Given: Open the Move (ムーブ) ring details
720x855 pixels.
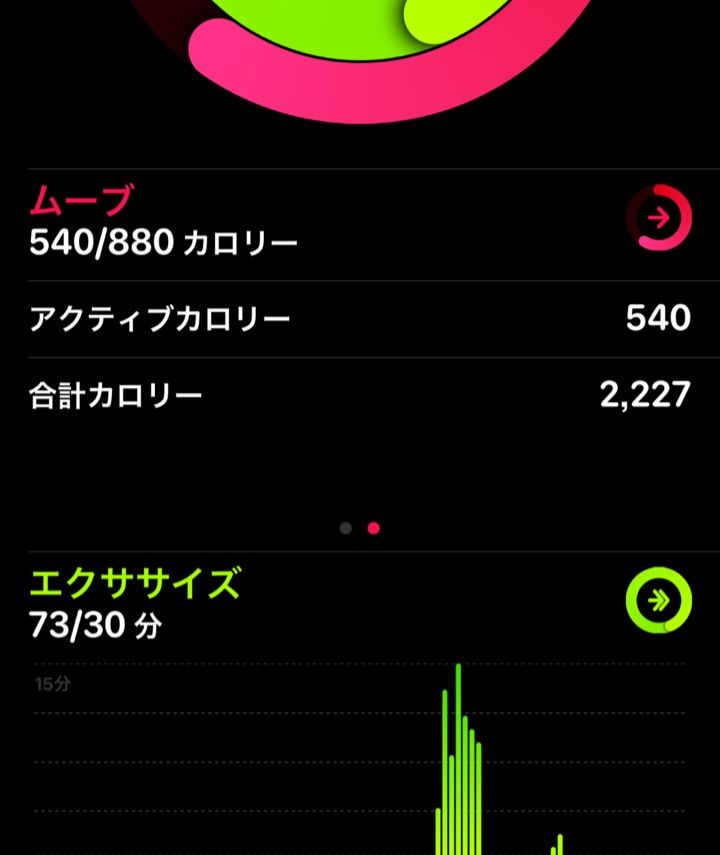Looking at the screenshot, I should 659,218.
